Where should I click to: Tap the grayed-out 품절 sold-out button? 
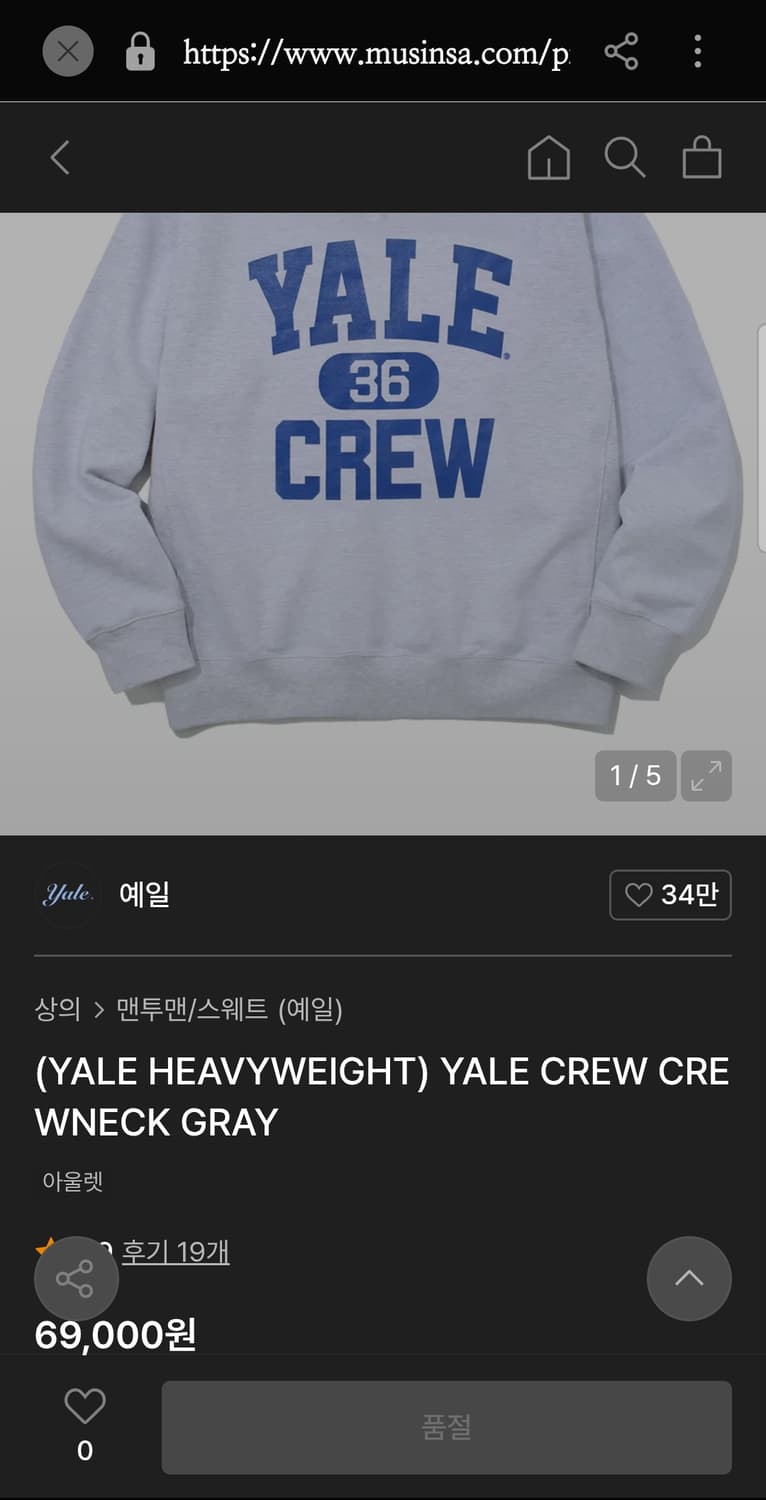(445, 1427)
